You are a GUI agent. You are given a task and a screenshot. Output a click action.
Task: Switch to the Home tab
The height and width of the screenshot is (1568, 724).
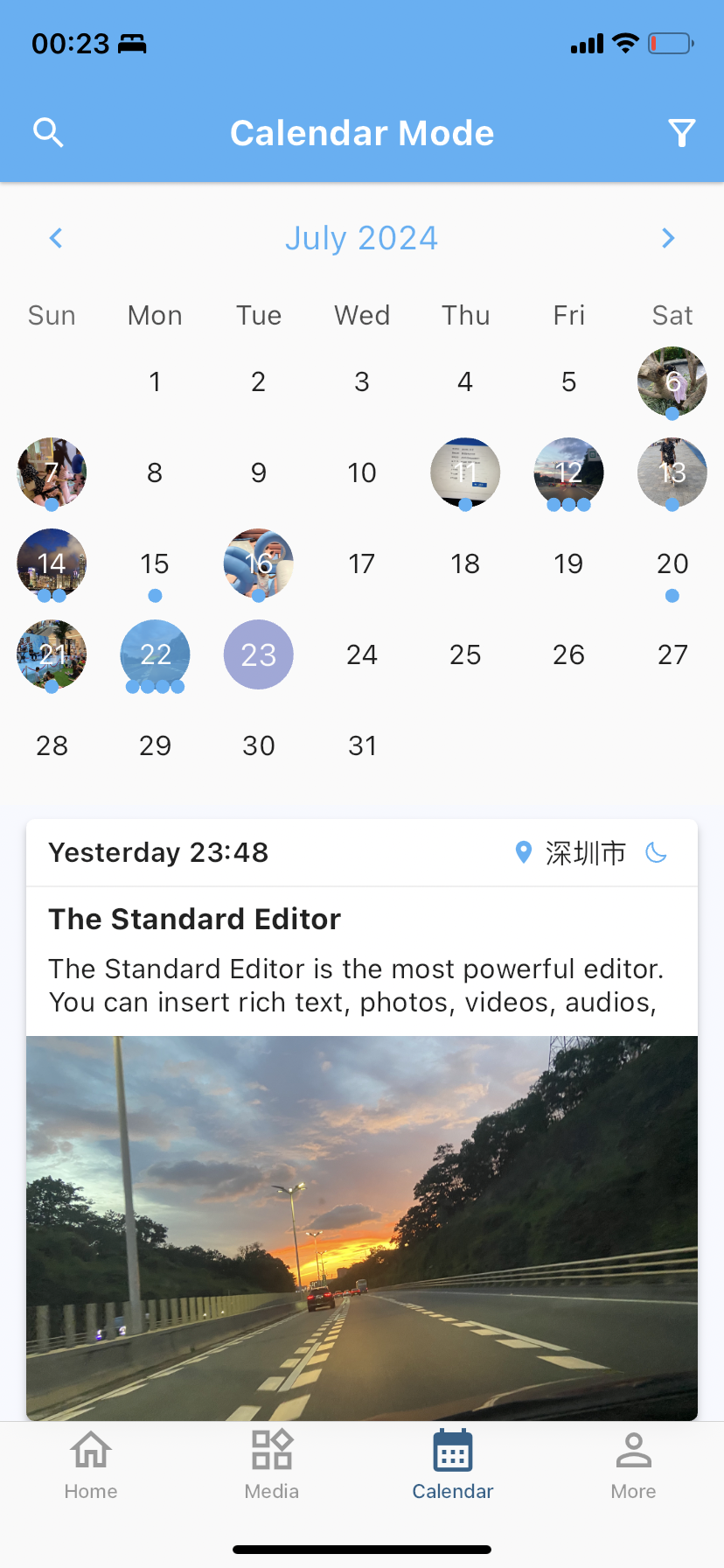coord(91,1465)
